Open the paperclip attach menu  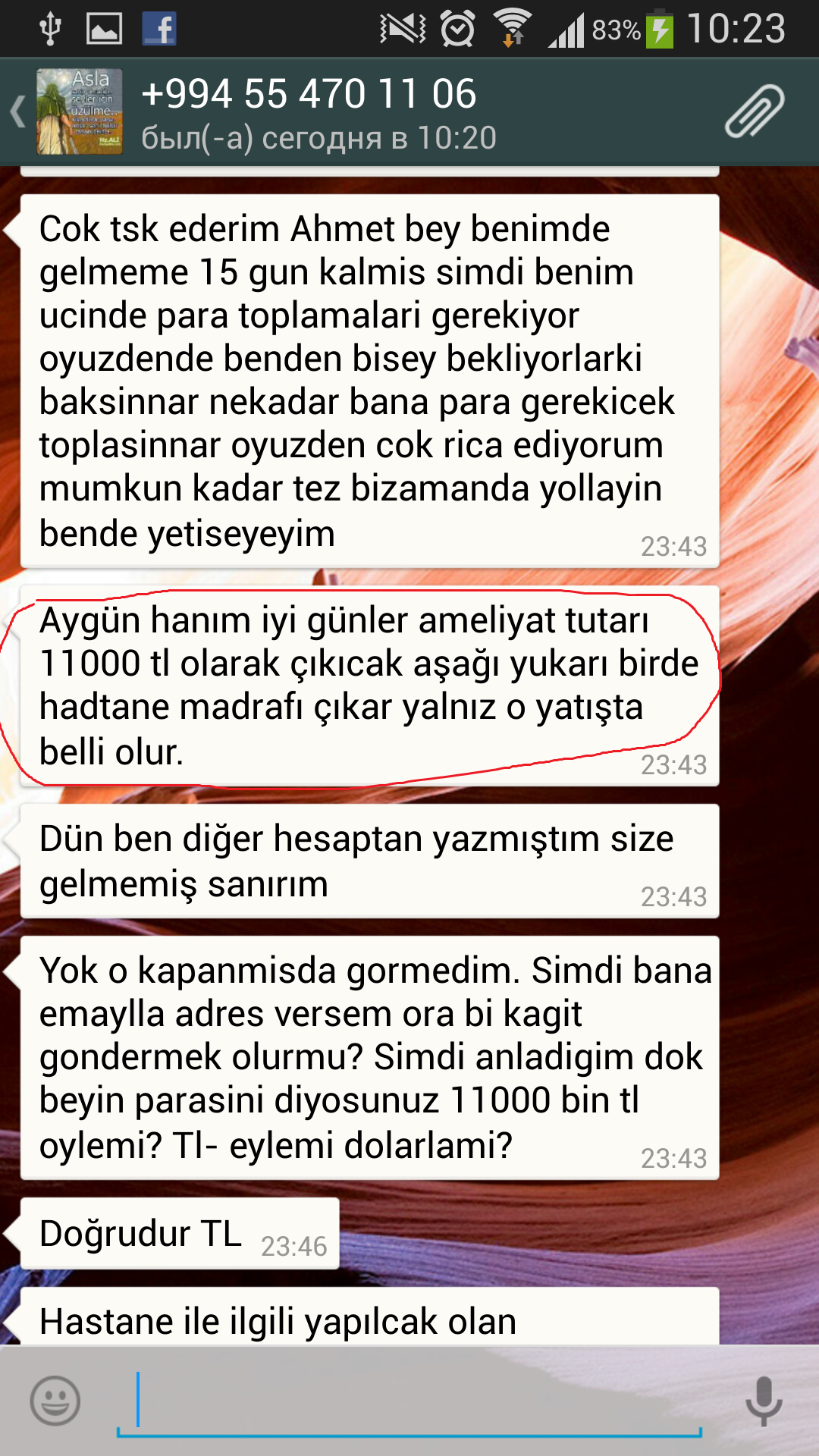point(754,111)
